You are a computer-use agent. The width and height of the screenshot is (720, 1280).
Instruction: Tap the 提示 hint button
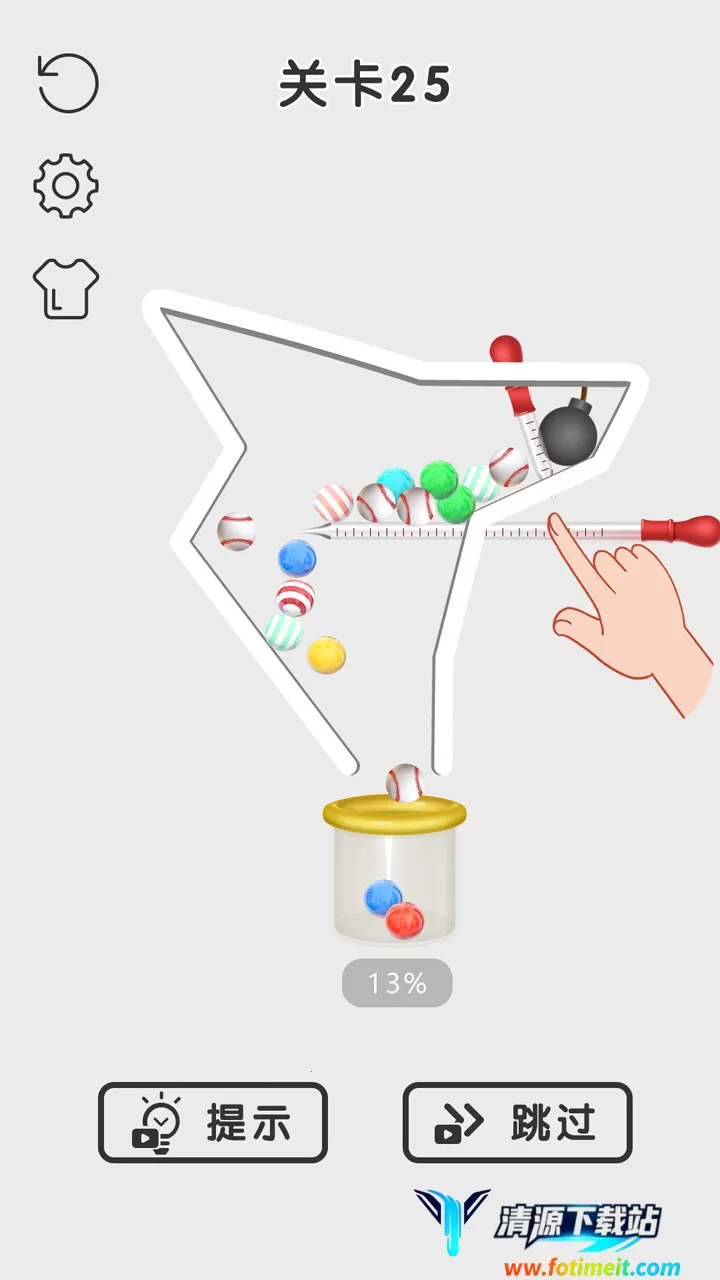(x=213, y=1123)
